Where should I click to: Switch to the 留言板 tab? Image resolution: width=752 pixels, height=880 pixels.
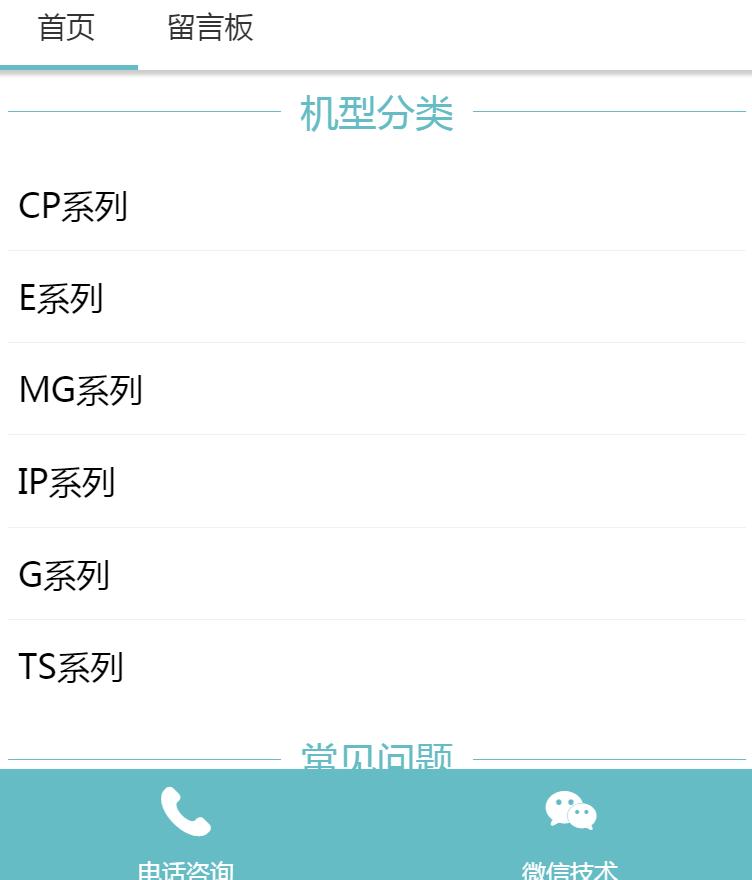click(209, 29)
